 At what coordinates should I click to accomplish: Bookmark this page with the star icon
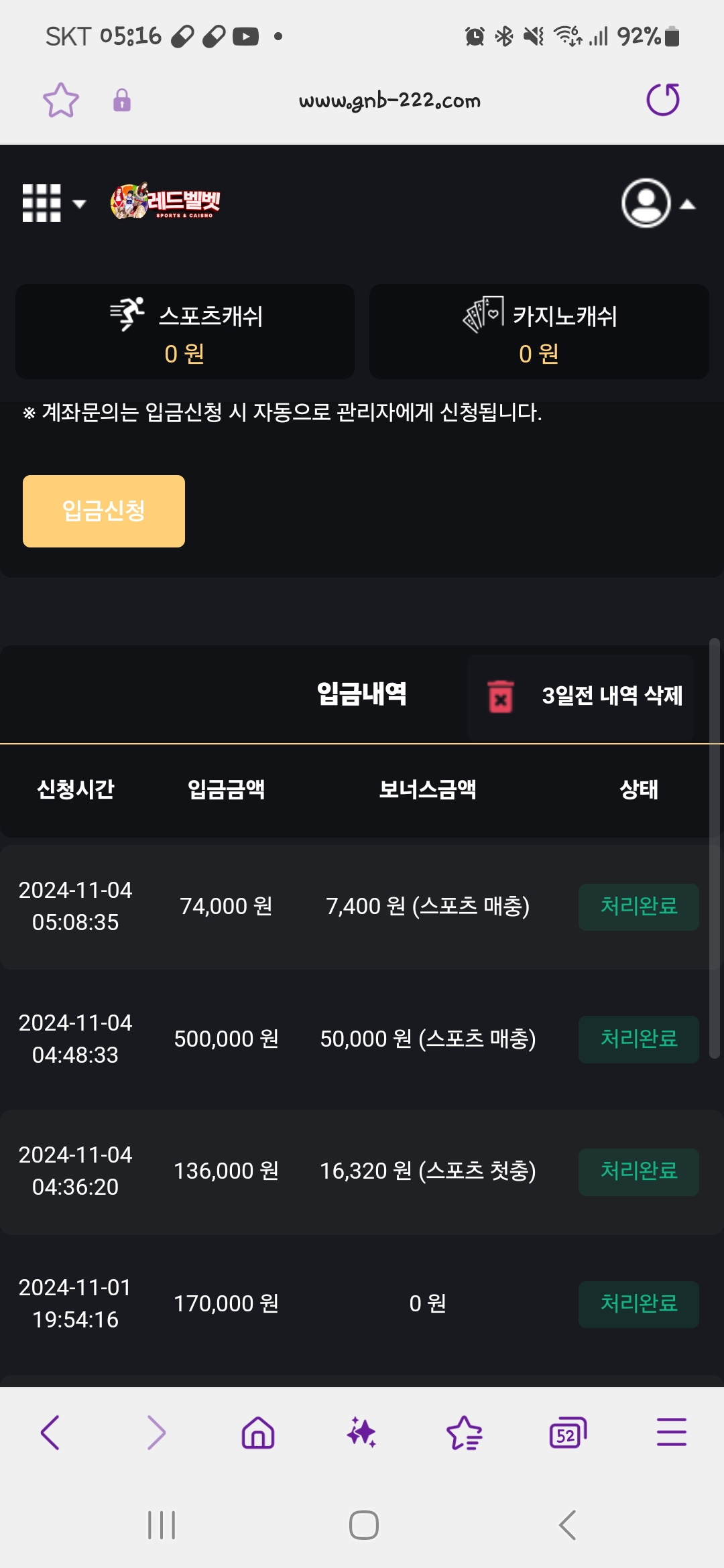pyautogui.click(x=61, y=101)
